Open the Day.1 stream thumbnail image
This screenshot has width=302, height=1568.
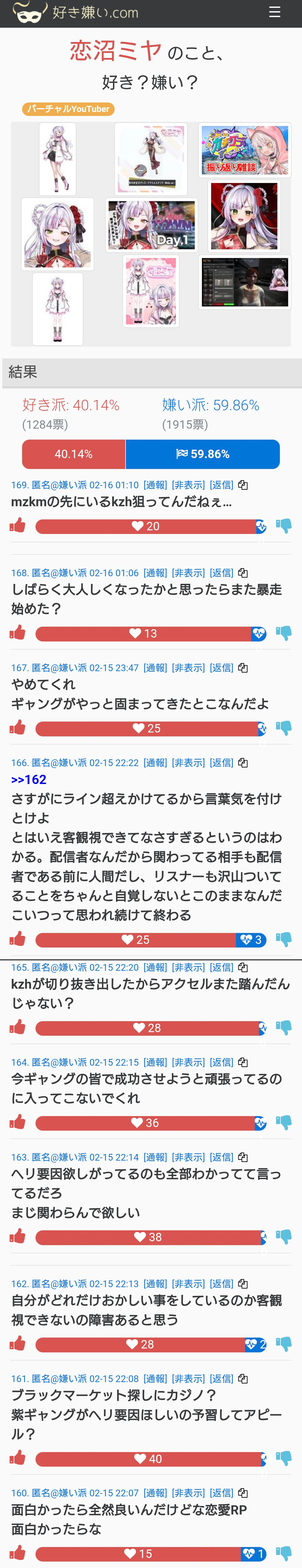click(151, 225)
